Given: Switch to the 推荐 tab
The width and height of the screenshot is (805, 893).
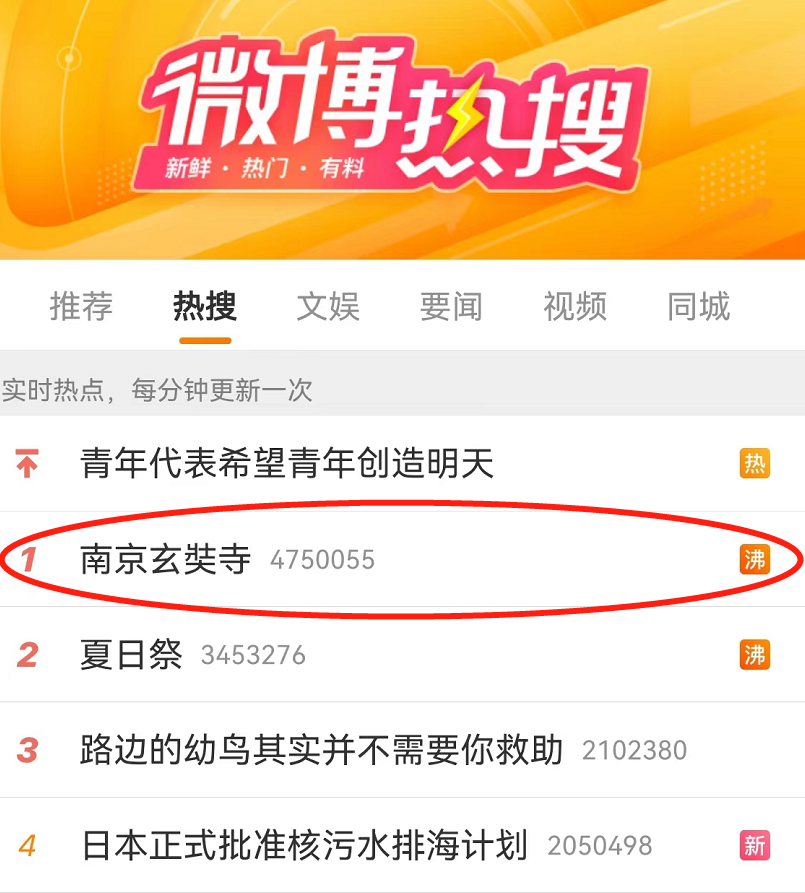Looking at the screenshot, I should pyautogui.click(x=81, y=306).
